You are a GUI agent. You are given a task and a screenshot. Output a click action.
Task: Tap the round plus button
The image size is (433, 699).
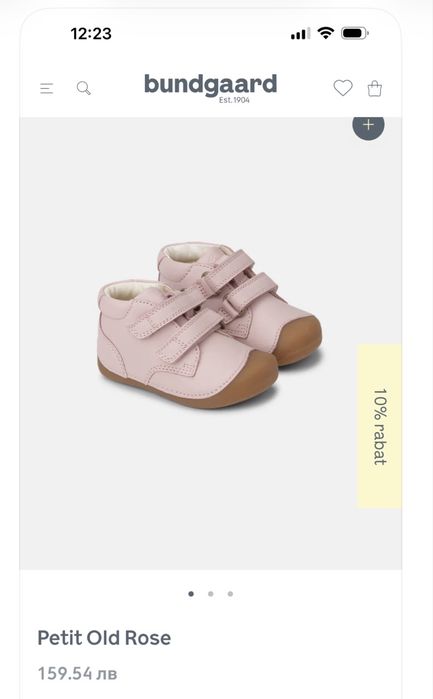pyautogui.click(x=368, y=125)
